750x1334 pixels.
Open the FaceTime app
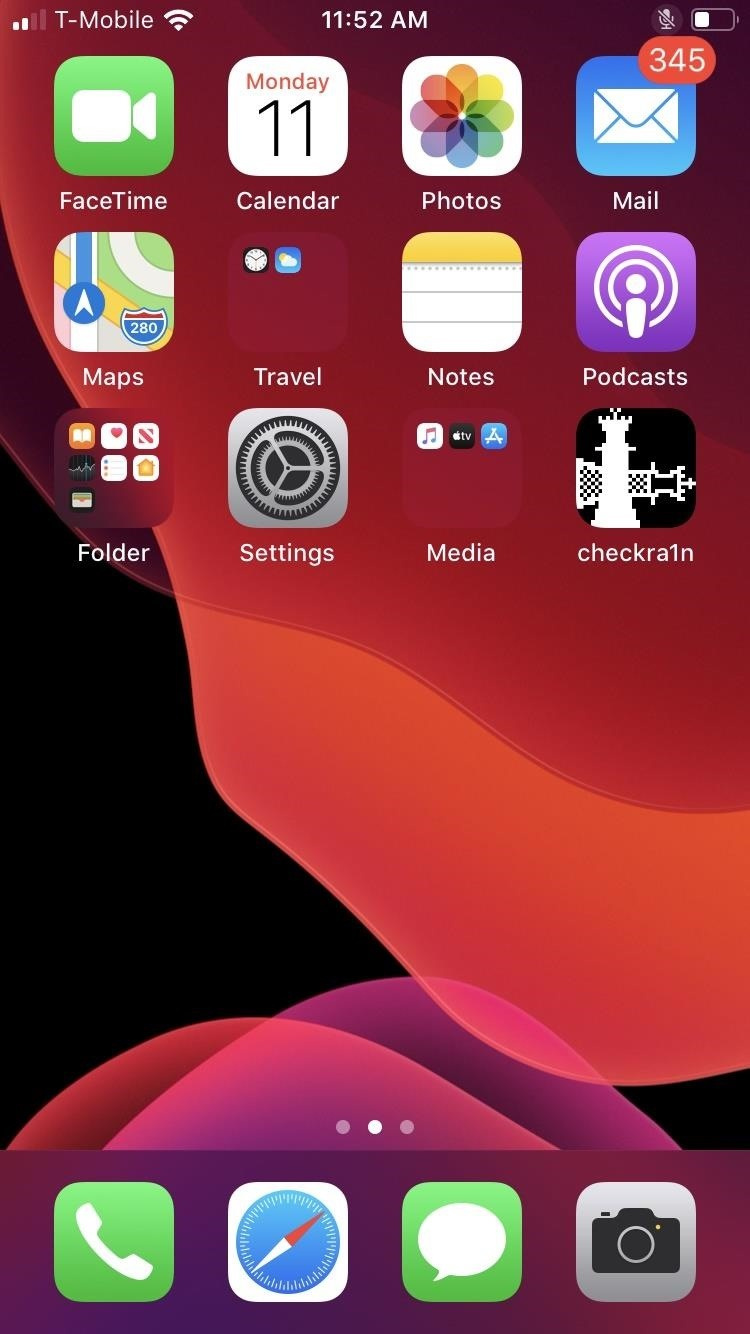pyautogui.click(x=113, y=116)
